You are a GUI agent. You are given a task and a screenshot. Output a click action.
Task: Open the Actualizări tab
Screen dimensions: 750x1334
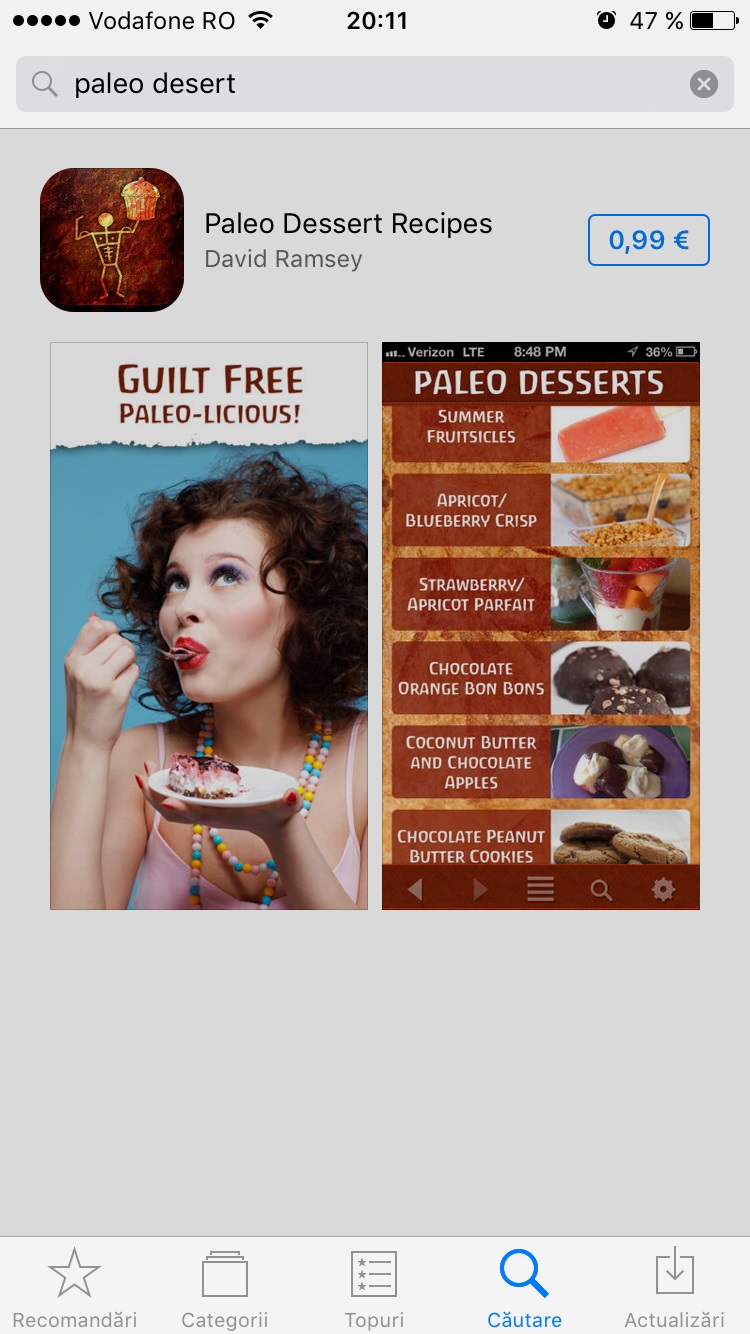tap(674, 1288)
